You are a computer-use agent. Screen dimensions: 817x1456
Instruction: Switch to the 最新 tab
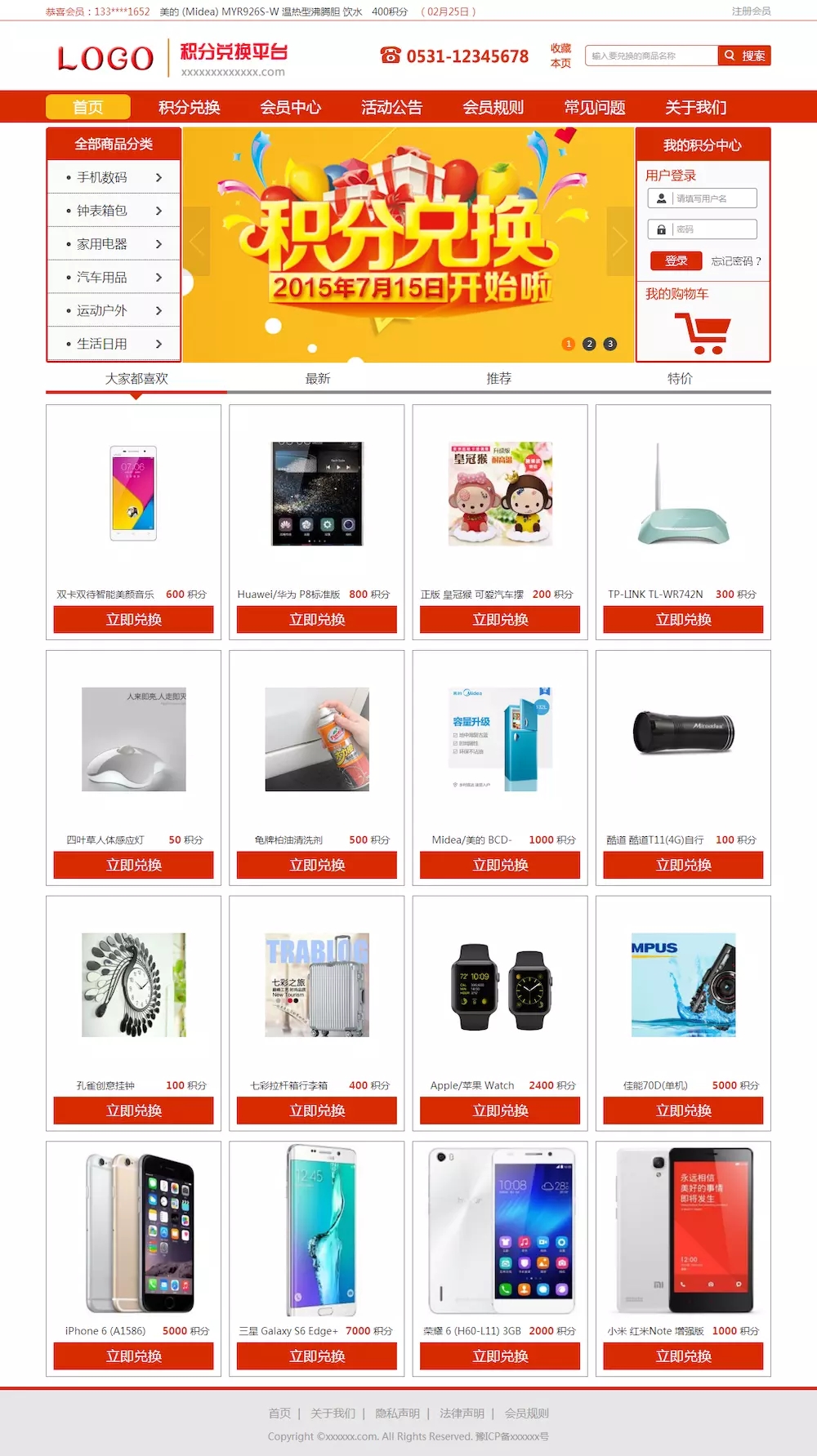tap(318, 378)
